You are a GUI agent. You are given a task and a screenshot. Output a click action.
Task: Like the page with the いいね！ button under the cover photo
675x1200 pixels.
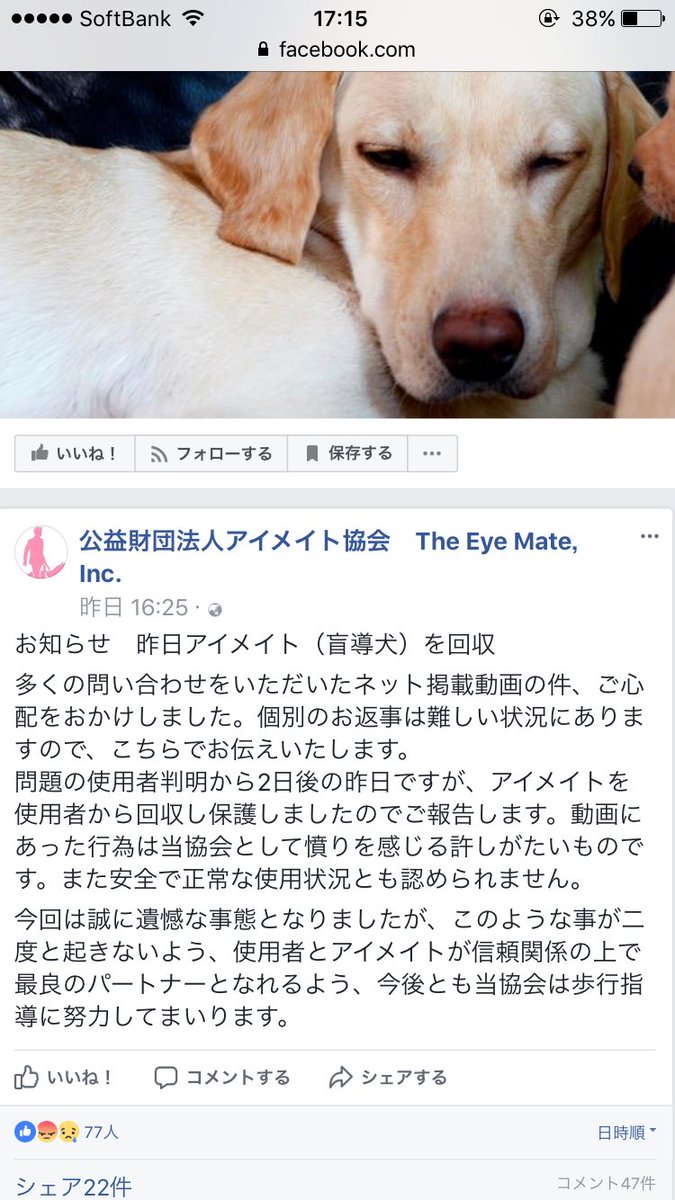click(x=75, y=453)
